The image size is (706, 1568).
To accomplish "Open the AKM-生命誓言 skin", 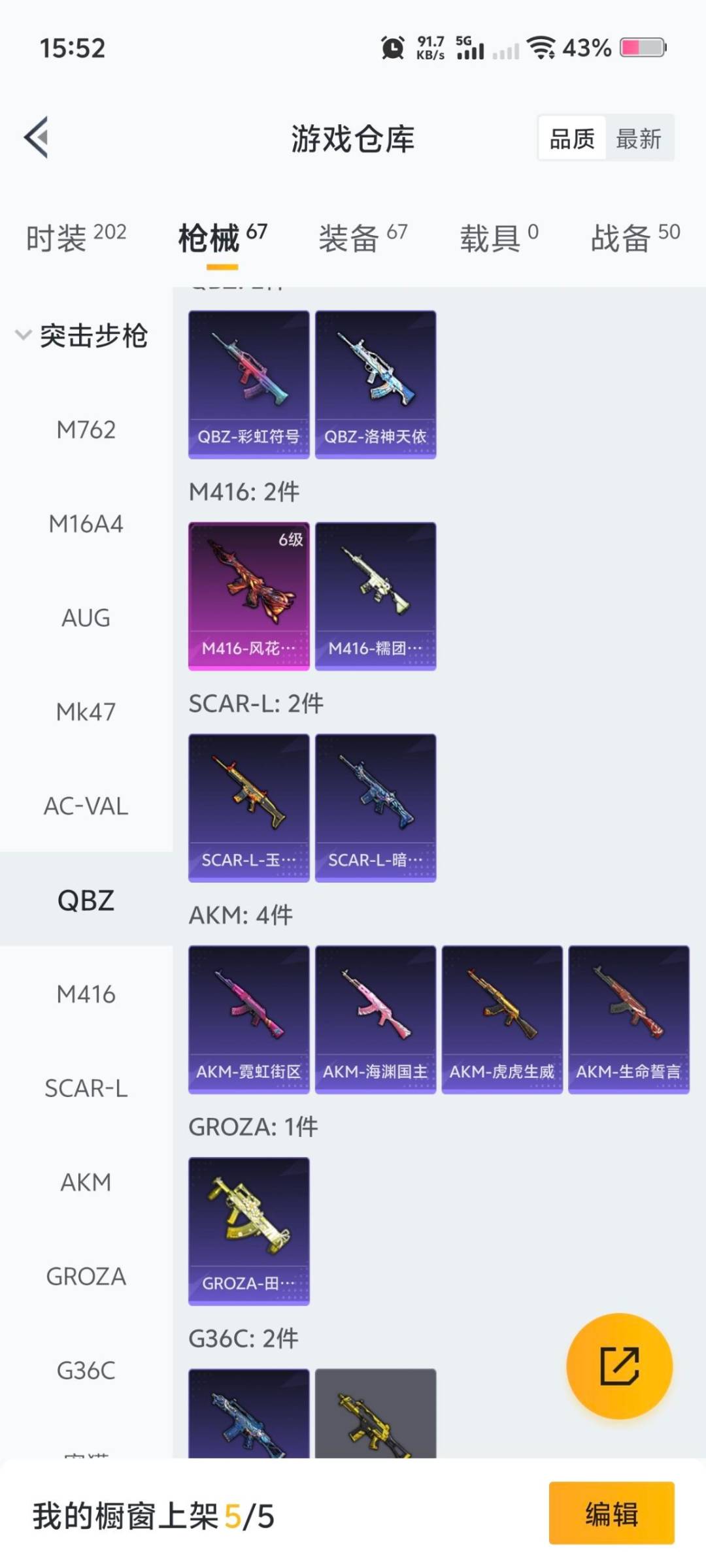I will (x=628, y=1019).
